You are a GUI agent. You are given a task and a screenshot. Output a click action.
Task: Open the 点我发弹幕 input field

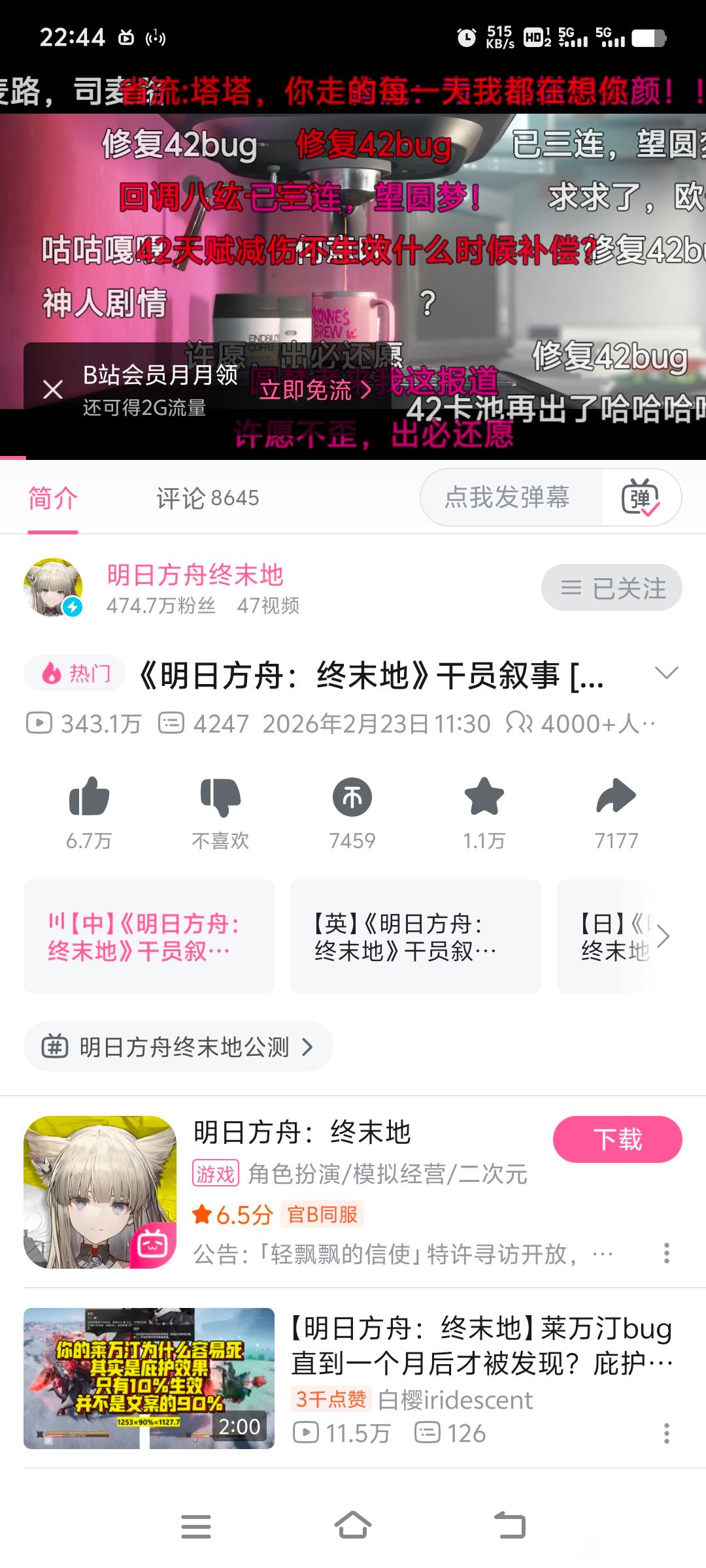click(x=507, y=498)
